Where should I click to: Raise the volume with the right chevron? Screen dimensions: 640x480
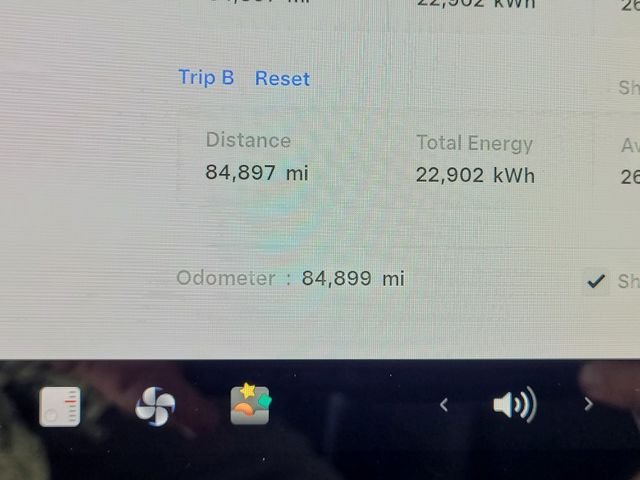point(588,404)
